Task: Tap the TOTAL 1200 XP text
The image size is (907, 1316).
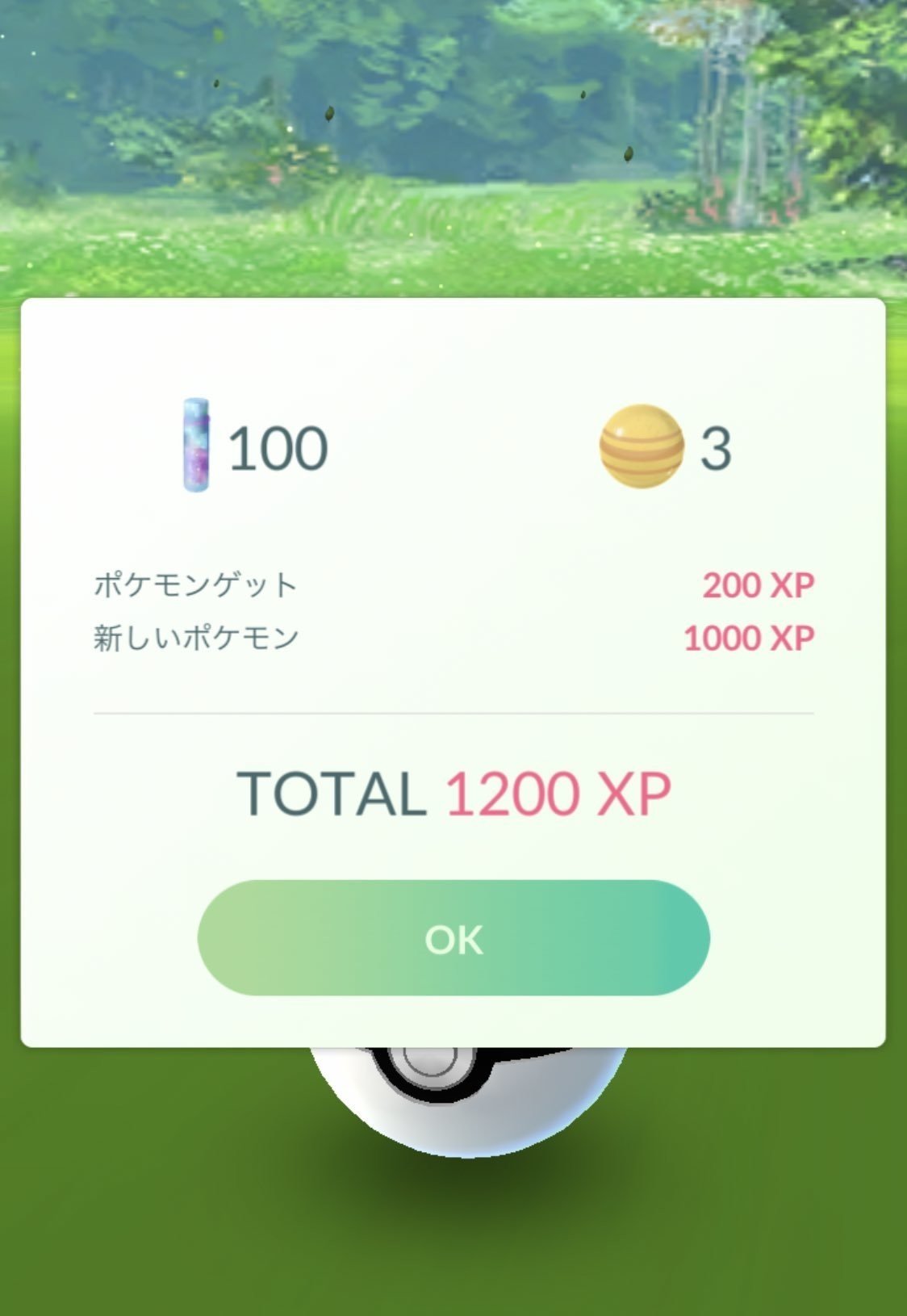Action: [453, 795]
